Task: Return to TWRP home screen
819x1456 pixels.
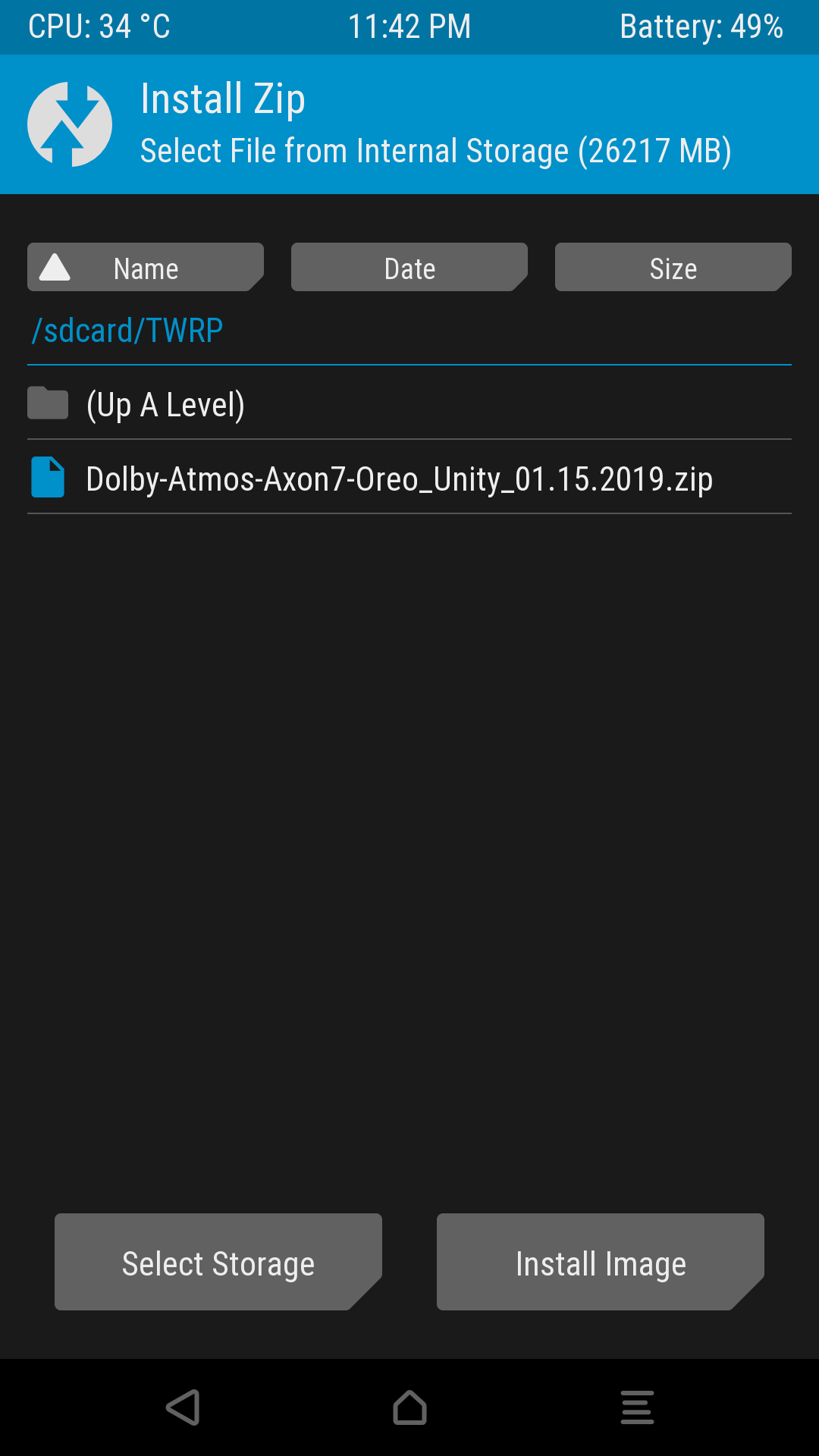Action: [x=409, y=1407]
